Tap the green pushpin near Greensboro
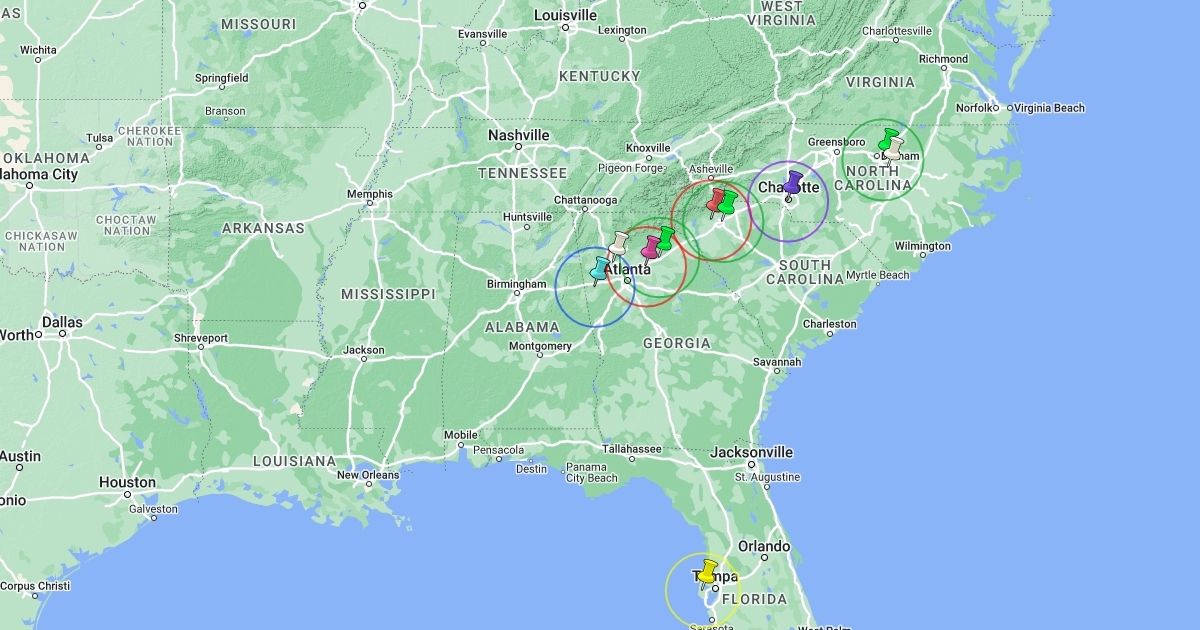The image size is (1200, 630). [889, 138]
